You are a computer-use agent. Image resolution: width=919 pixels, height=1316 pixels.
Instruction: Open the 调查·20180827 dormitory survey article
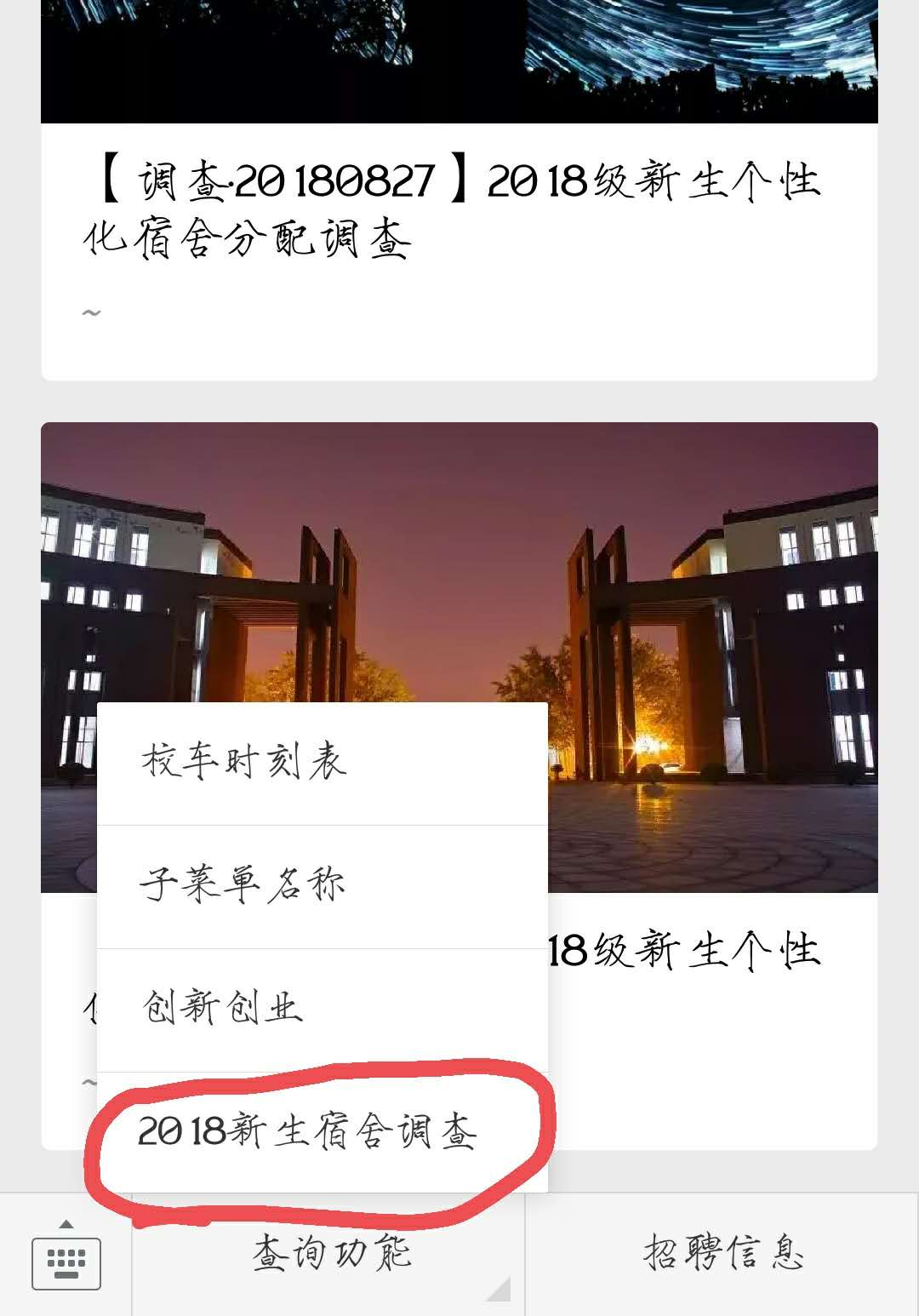(458, 209)
